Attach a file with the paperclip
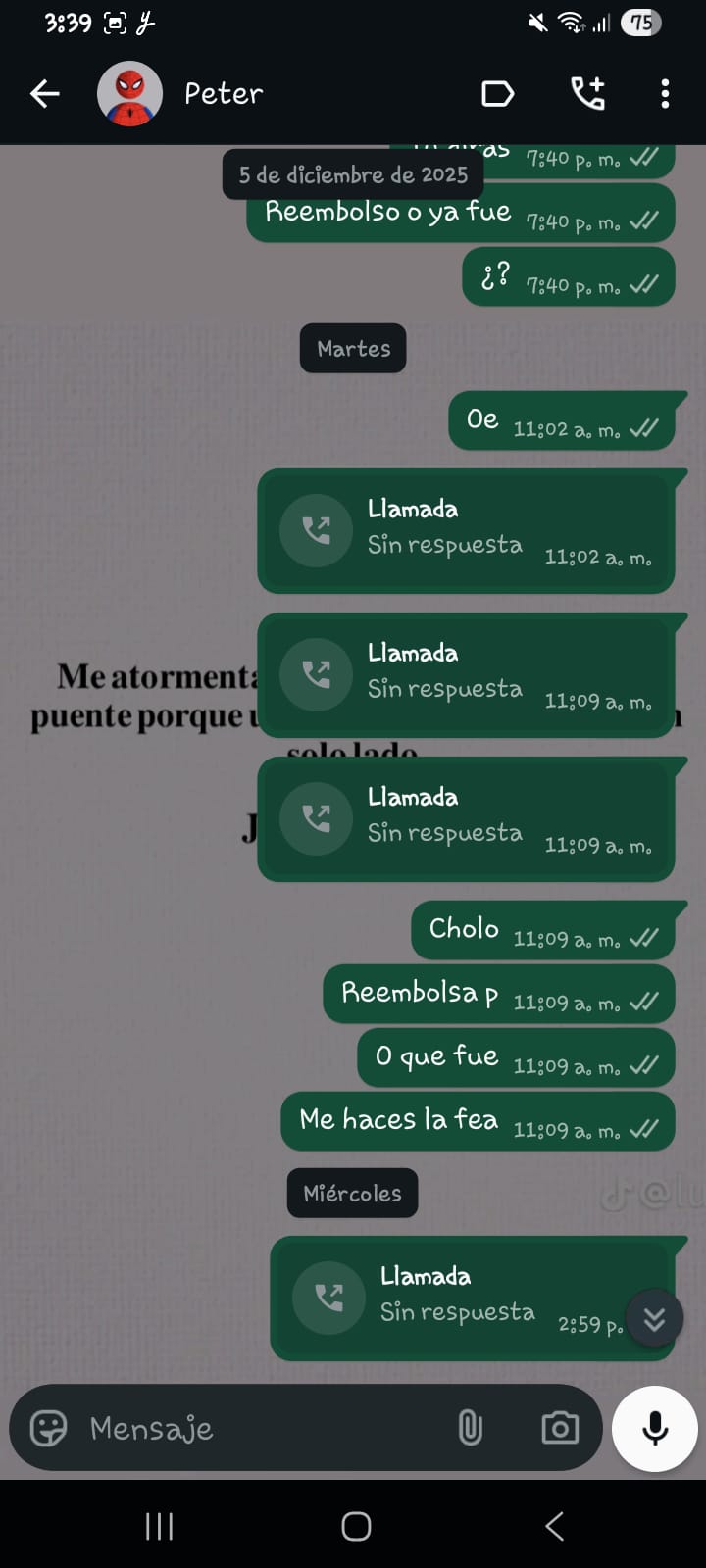 click(471, 1428)
